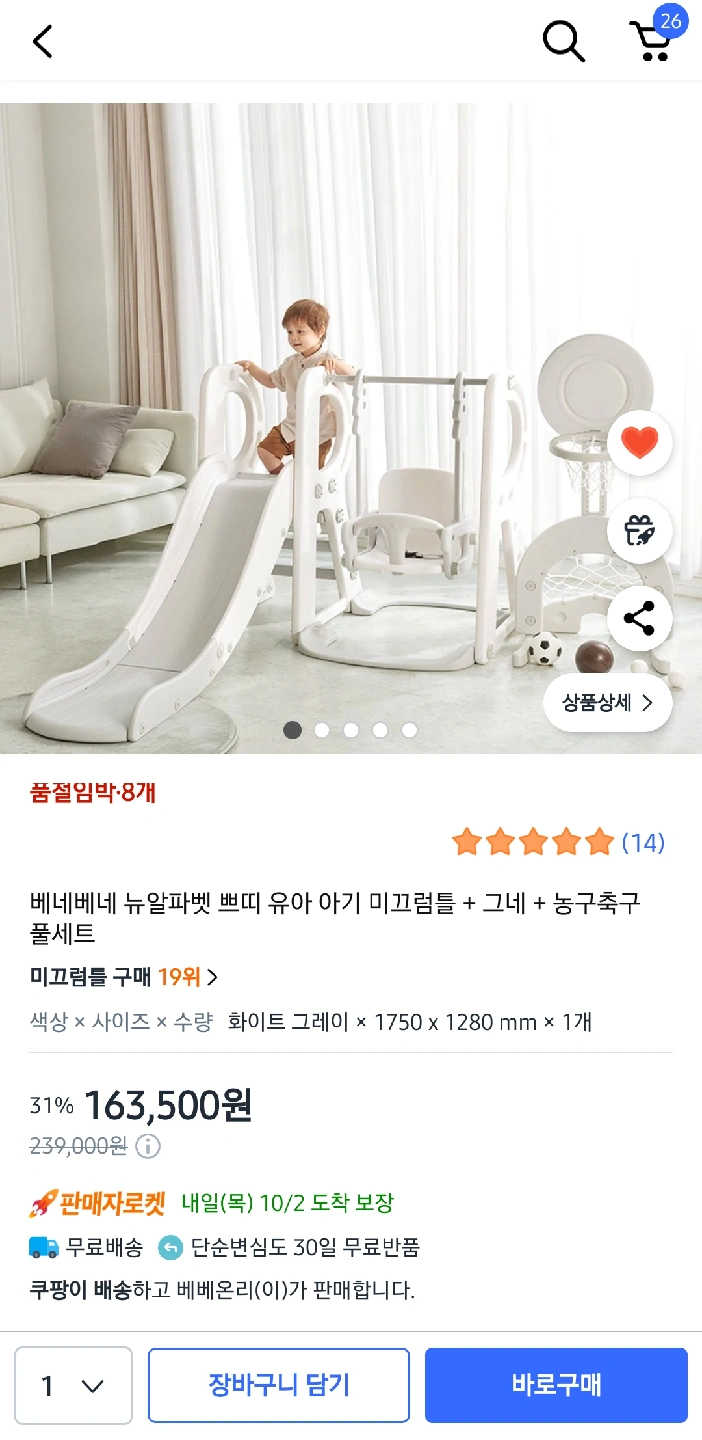
Task: Open the shopping cart with 26 items
Action: (651, 42)
